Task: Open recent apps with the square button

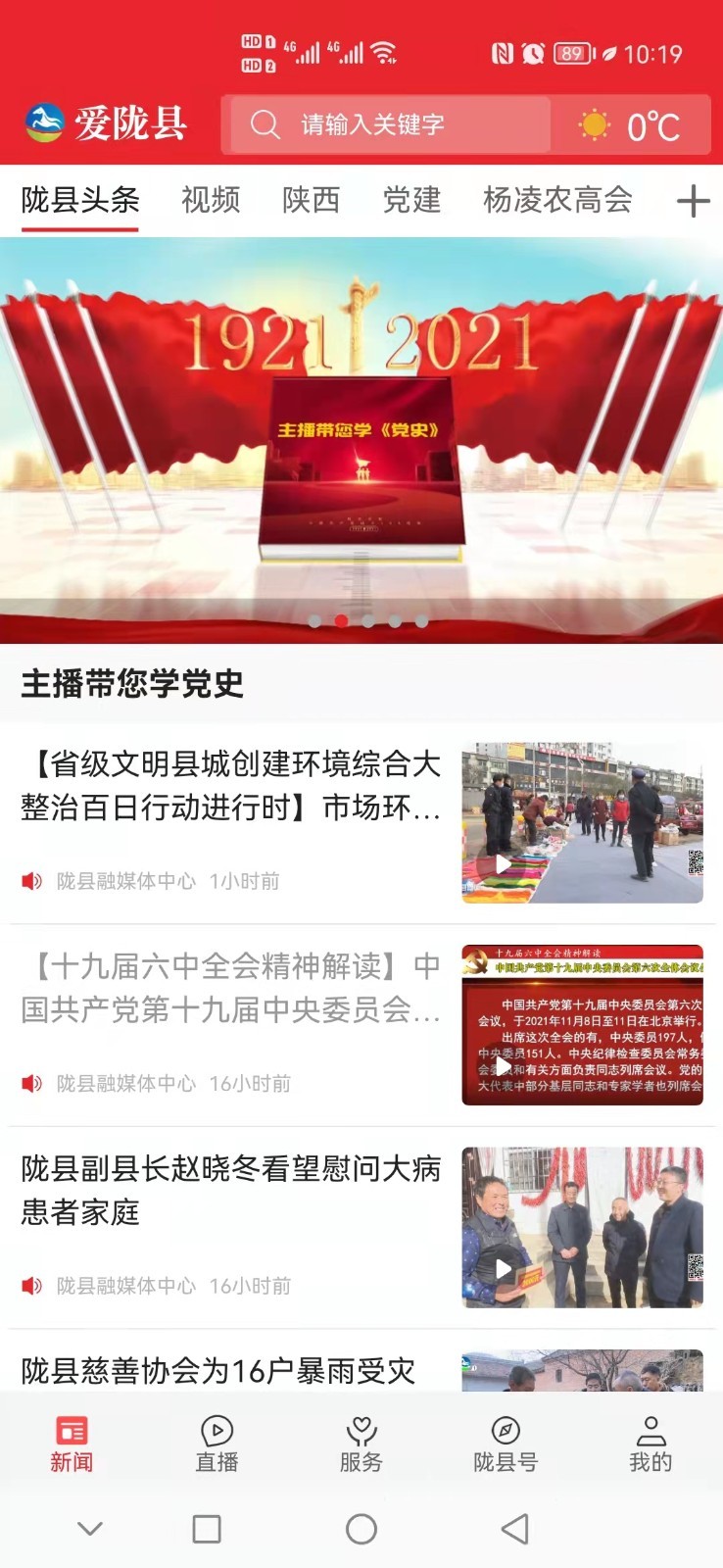Action: pos(206,1528)
